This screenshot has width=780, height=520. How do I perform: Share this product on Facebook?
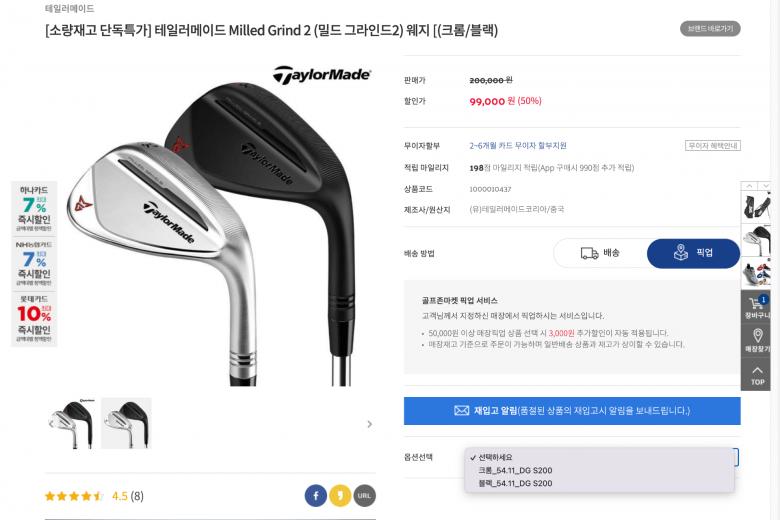(315, 495)
